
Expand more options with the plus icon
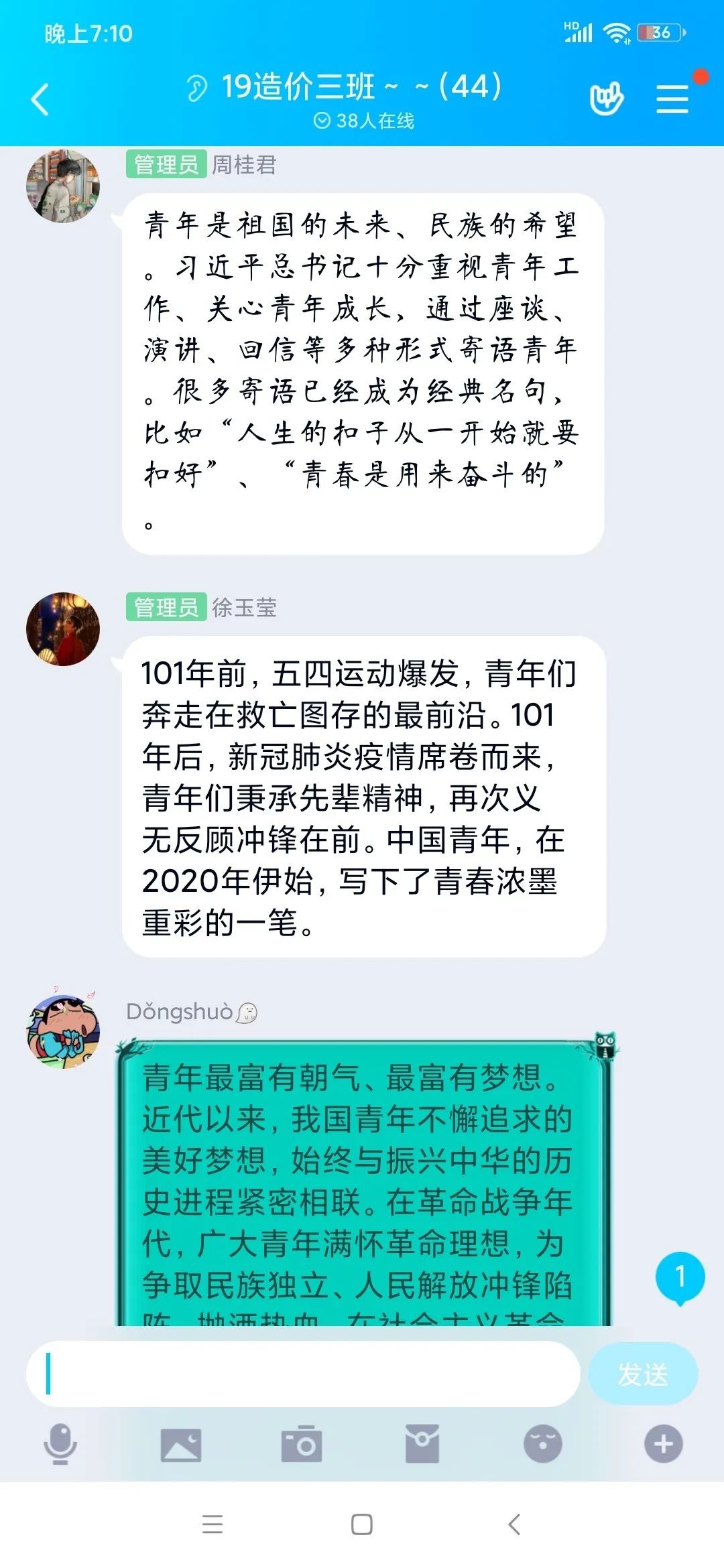664,1444
